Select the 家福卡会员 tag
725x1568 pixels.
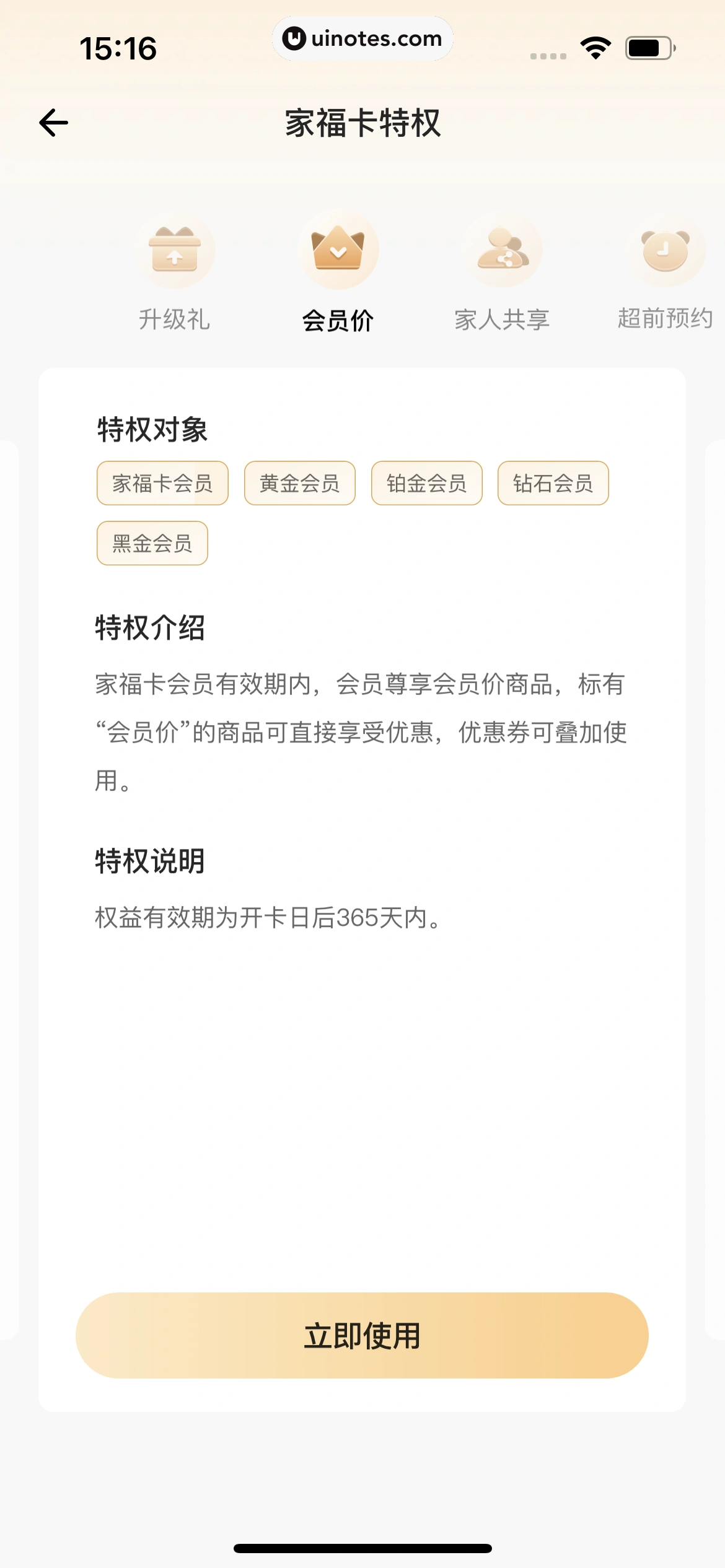[x=162, y=484]
